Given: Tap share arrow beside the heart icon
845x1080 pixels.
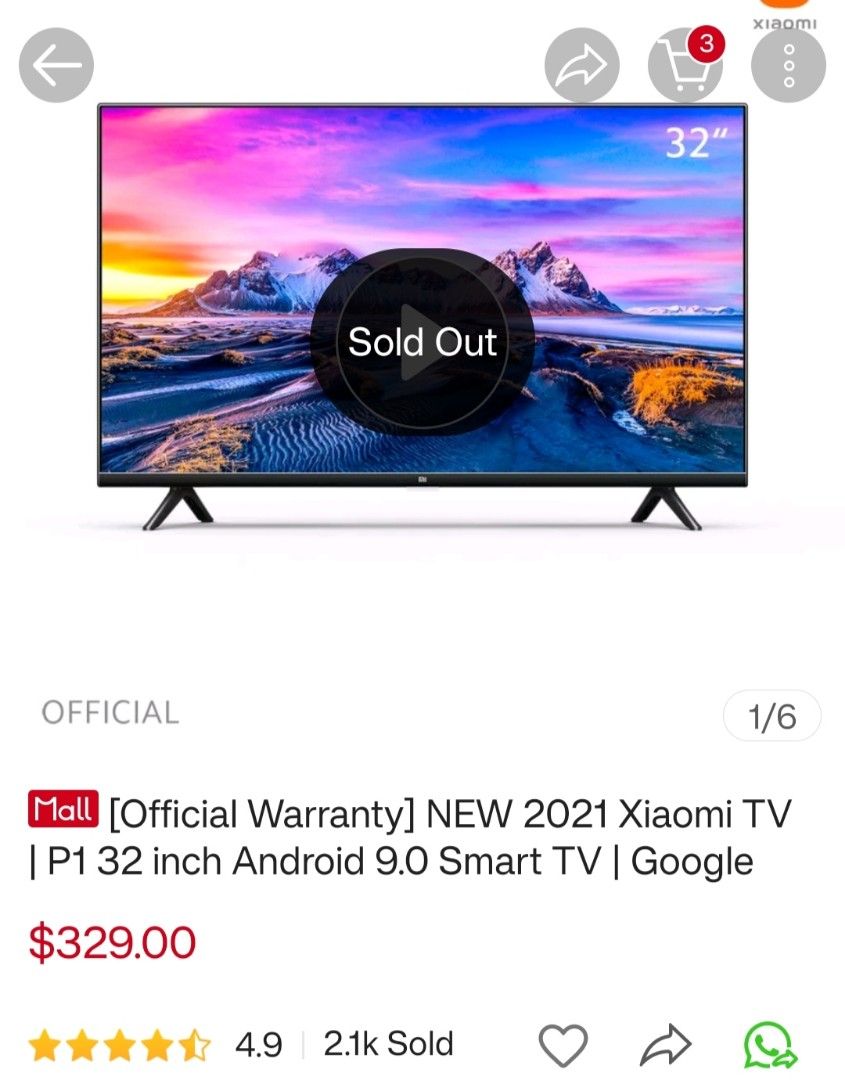Looking at the screenshot, I should point(666,1046).
